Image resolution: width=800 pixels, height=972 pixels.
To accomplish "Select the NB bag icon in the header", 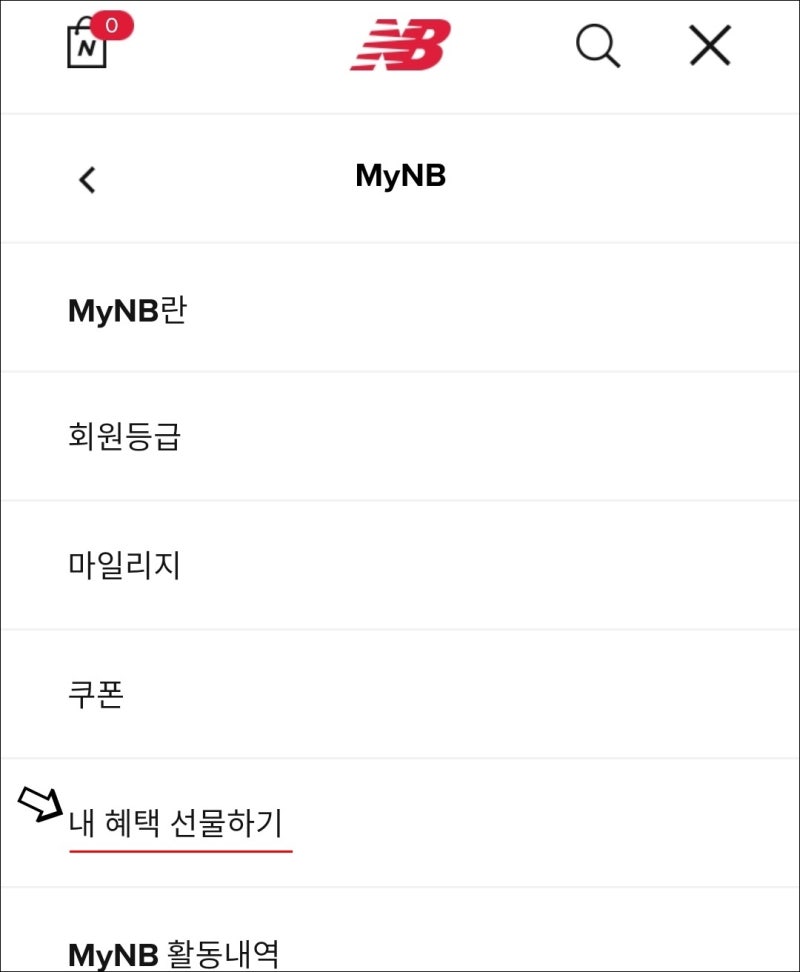I will pyautogui.click(x=88, y=48).
